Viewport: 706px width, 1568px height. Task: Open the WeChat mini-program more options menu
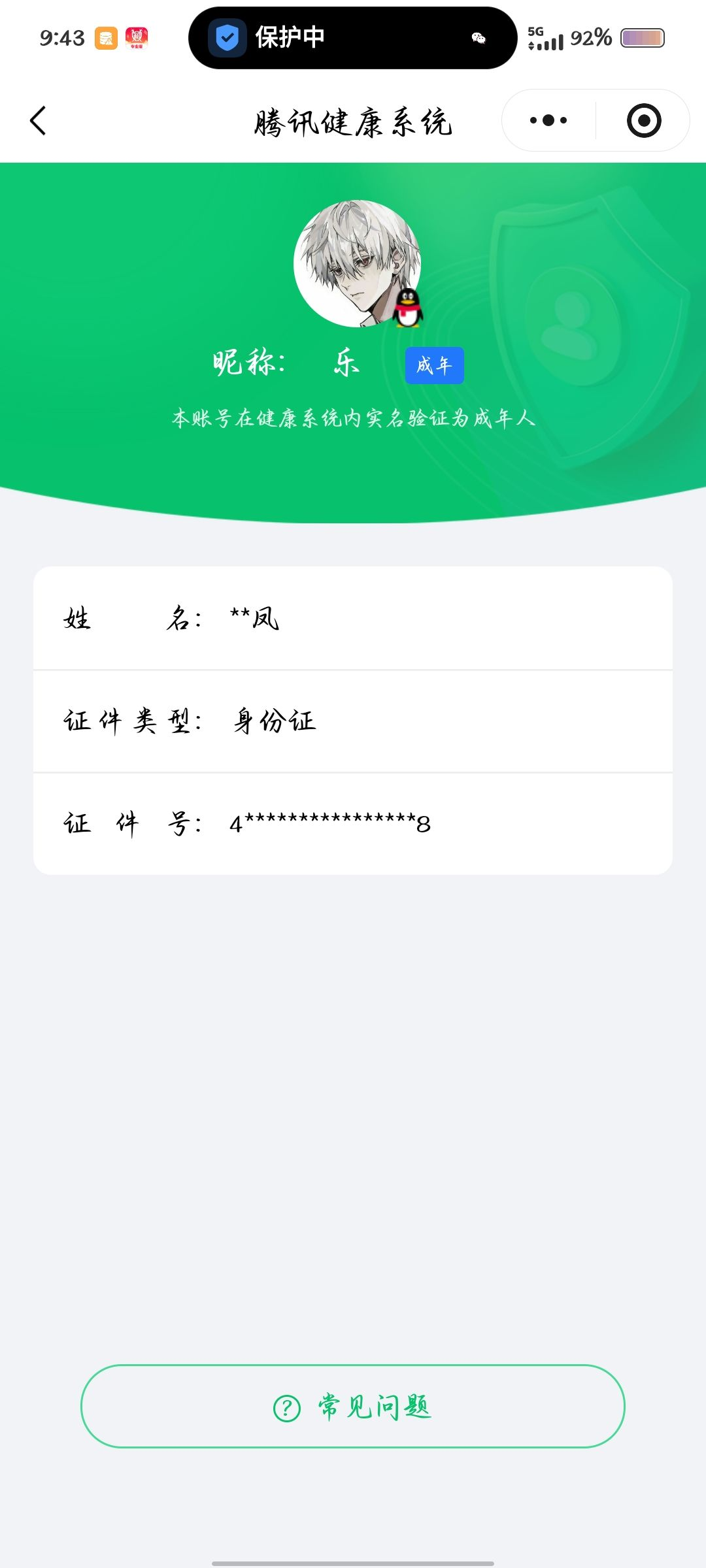coord(548,120)
